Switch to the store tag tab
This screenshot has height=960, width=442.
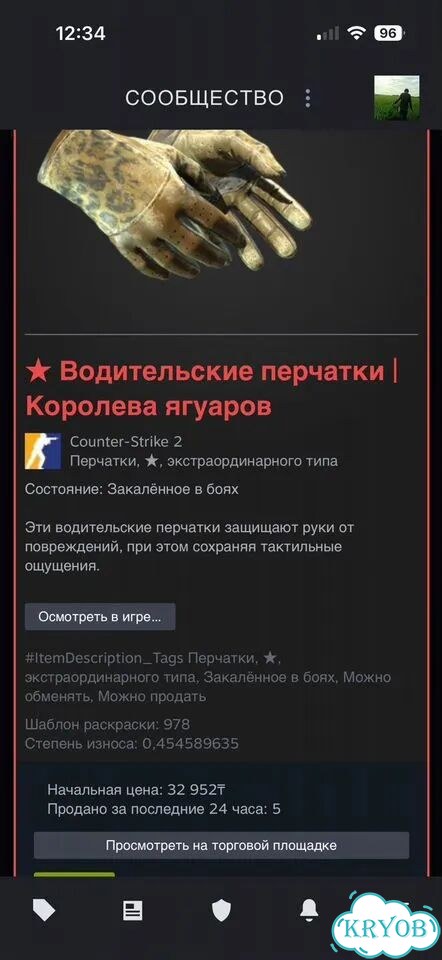pos(44,911)
